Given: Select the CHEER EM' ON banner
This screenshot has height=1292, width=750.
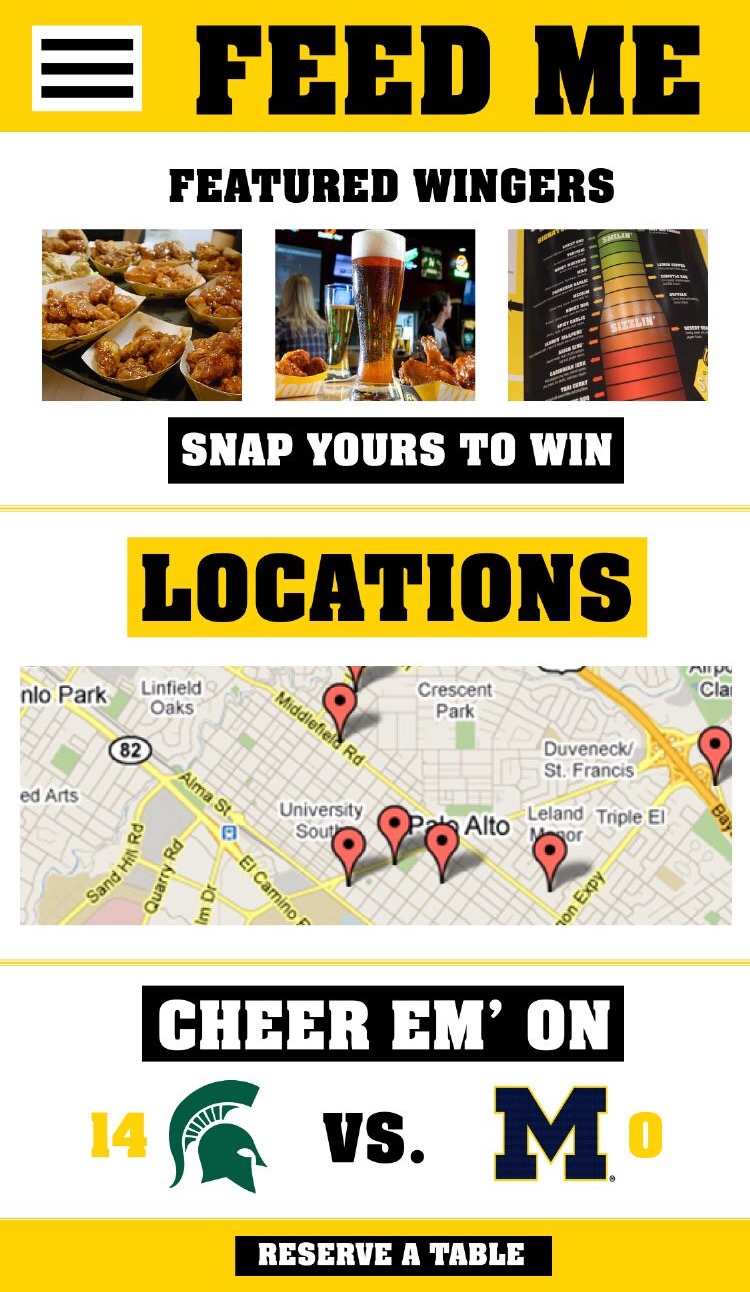Looking at the screenshot, I should (388, 1022).
